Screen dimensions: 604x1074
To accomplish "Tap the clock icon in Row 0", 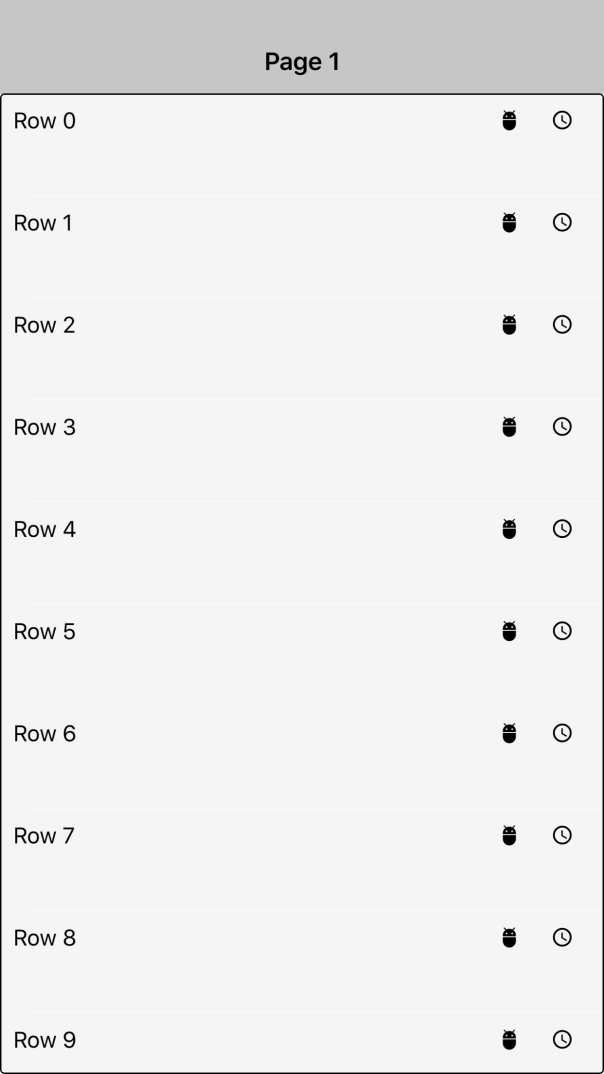I will coord(562,121).
